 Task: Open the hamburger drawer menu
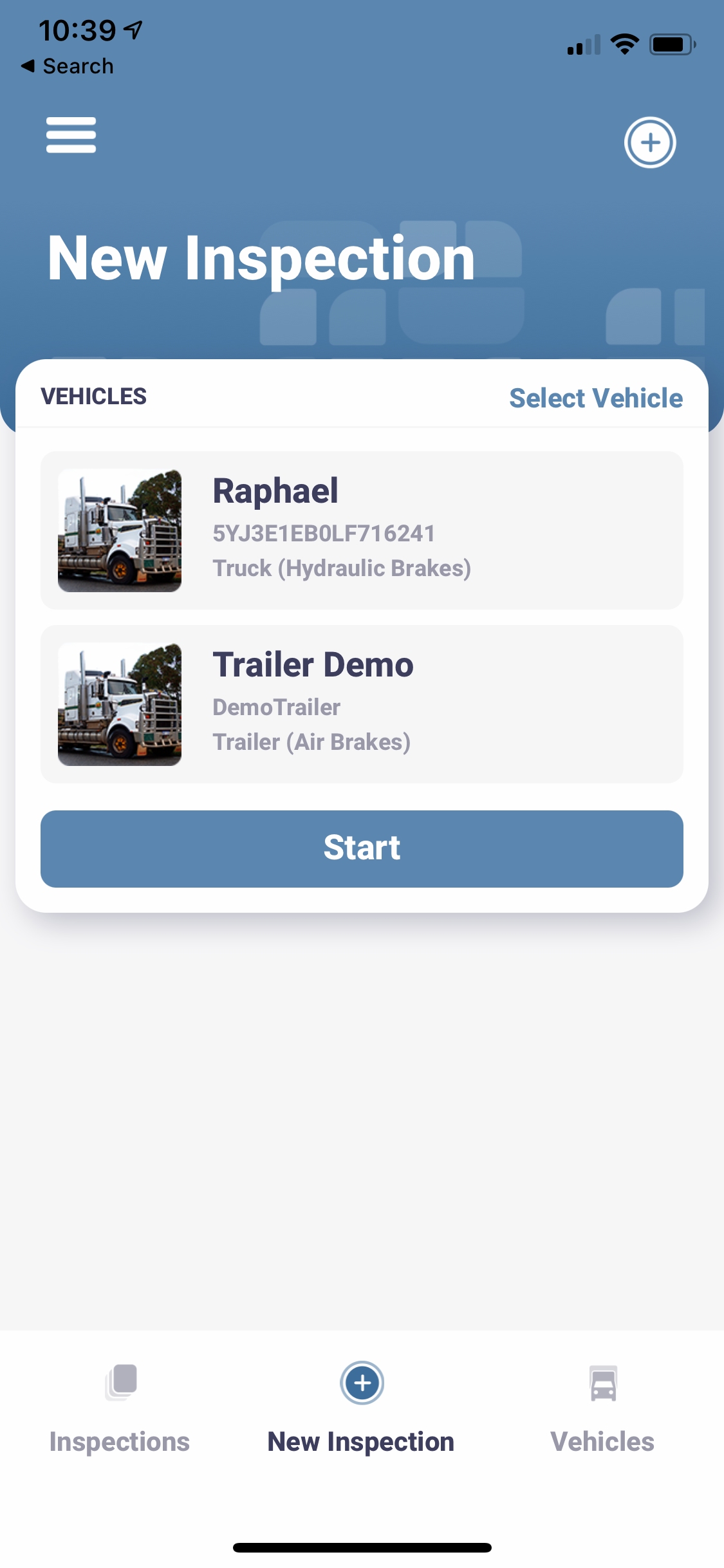click(71, 135)
